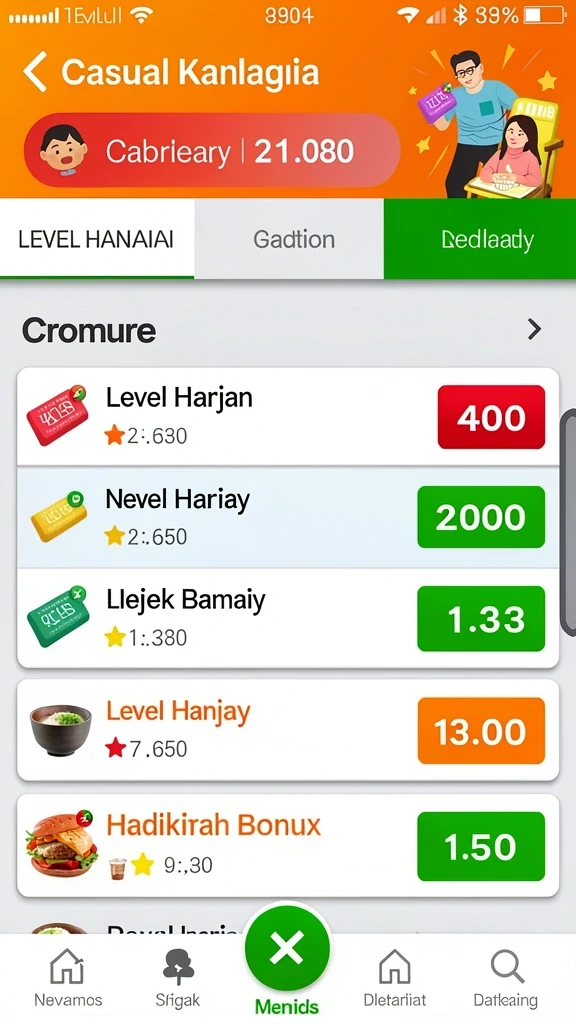Open the Datleaing search tab
Image resolution: width=576 pixels, height=1024 pixels.
[x=506, y=978]
